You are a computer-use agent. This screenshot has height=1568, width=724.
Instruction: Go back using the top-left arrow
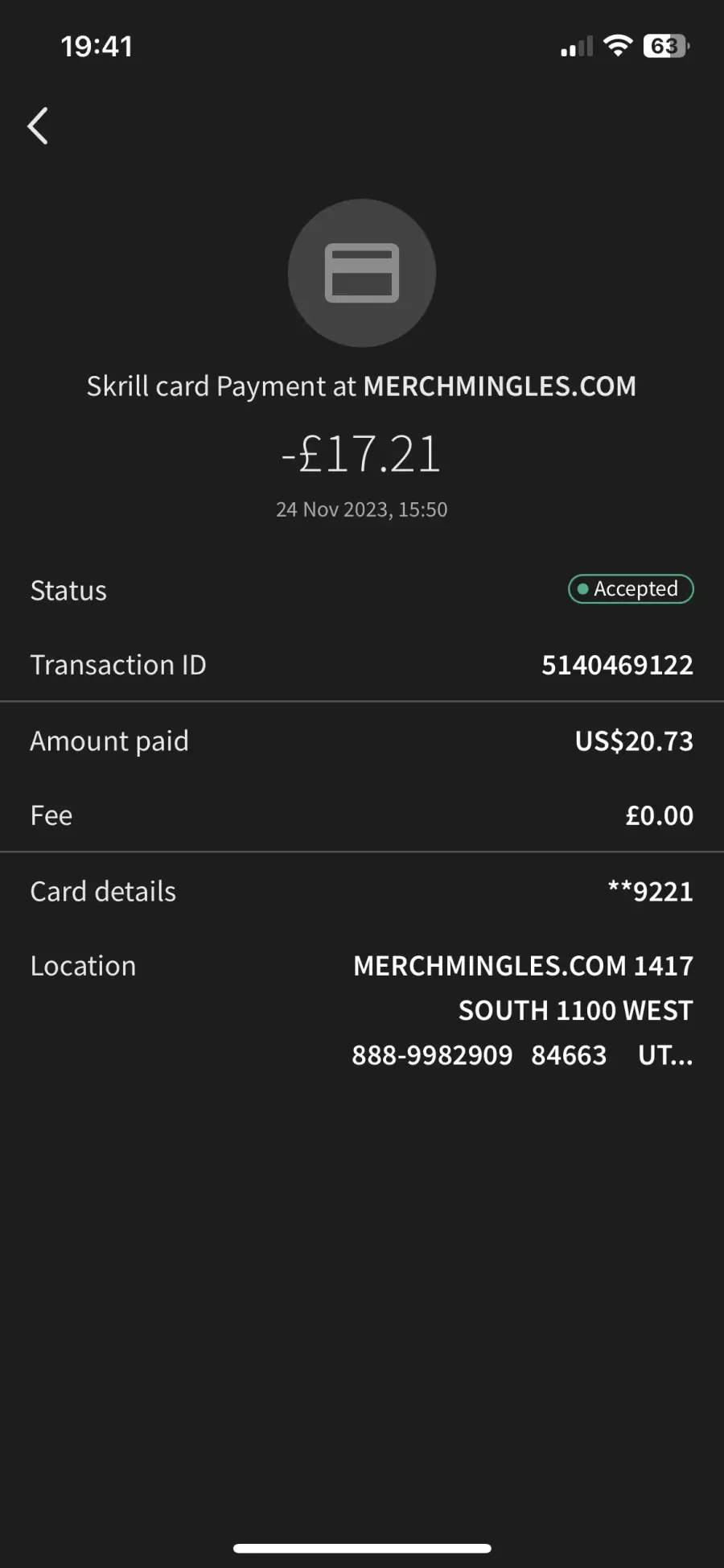point(38,126)
